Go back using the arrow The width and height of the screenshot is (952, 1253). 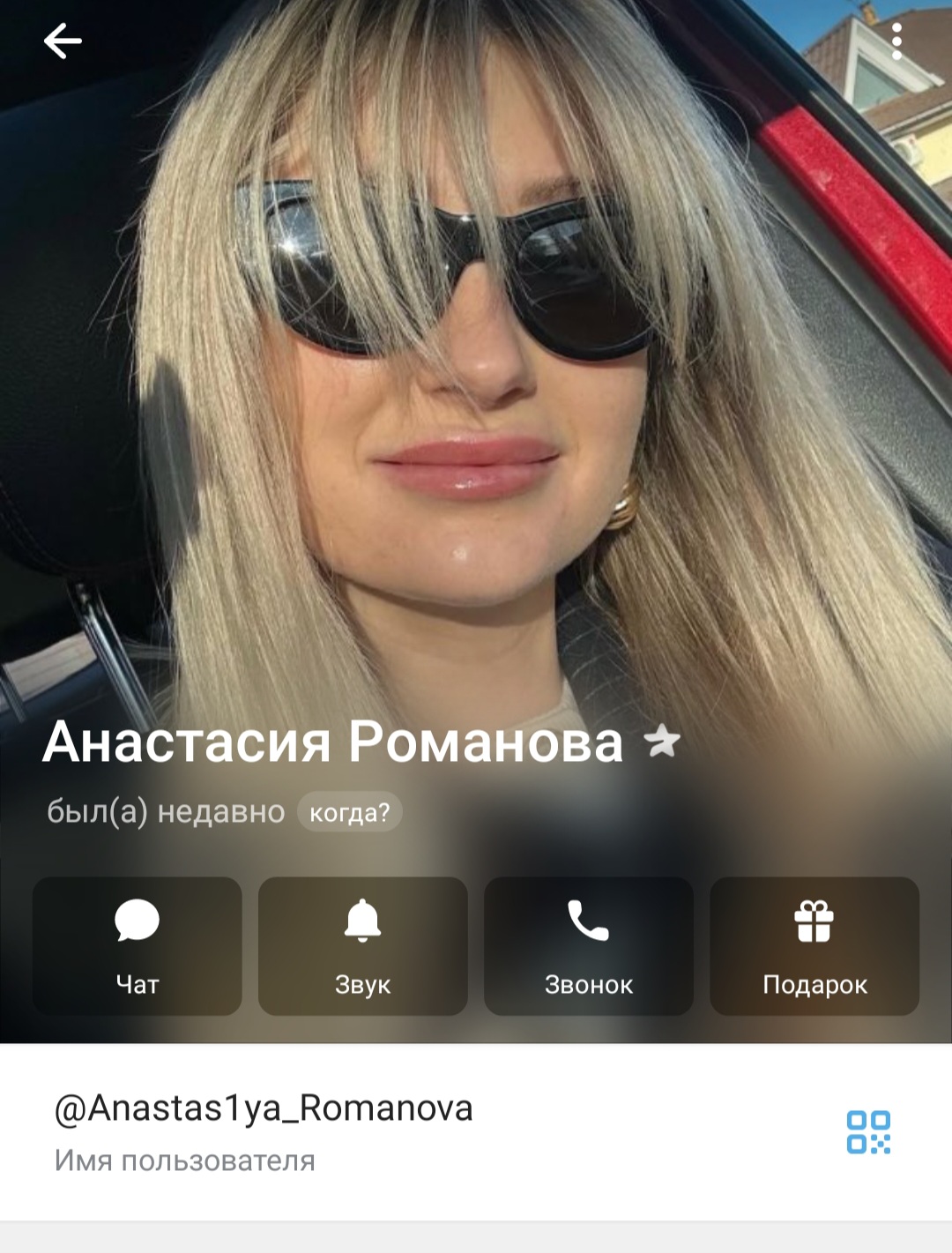tap(63, 41)
